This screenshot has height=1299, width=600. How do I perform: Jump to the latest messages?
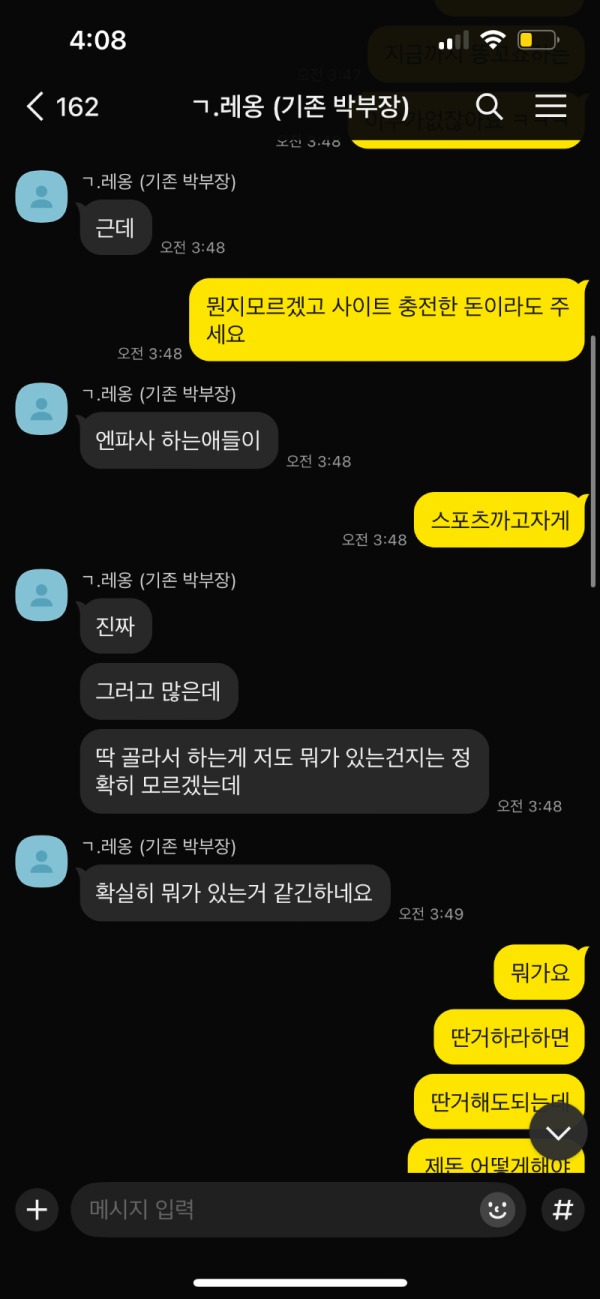[558, 1132]
